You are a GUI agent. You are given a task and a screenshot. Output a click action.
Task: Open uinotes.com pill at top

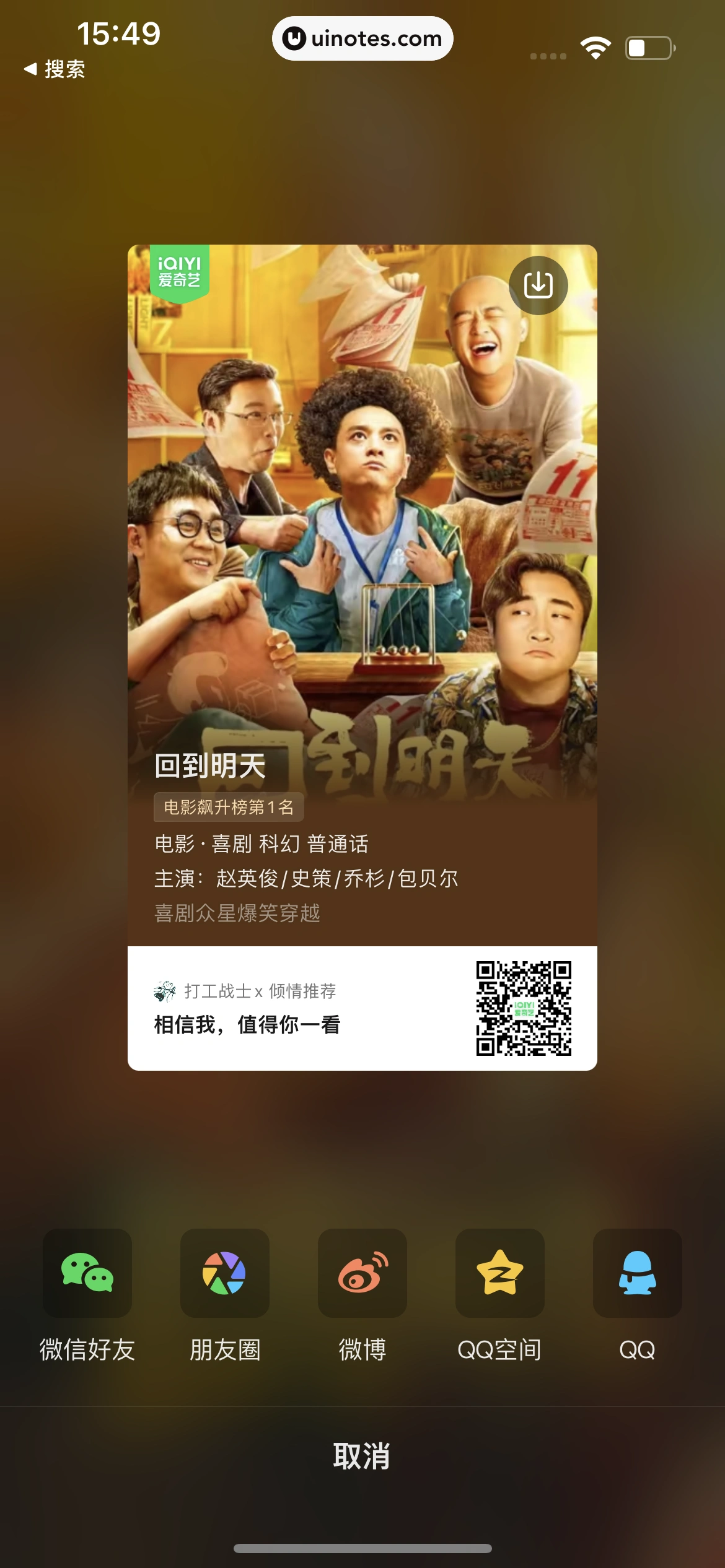(362, 38)
